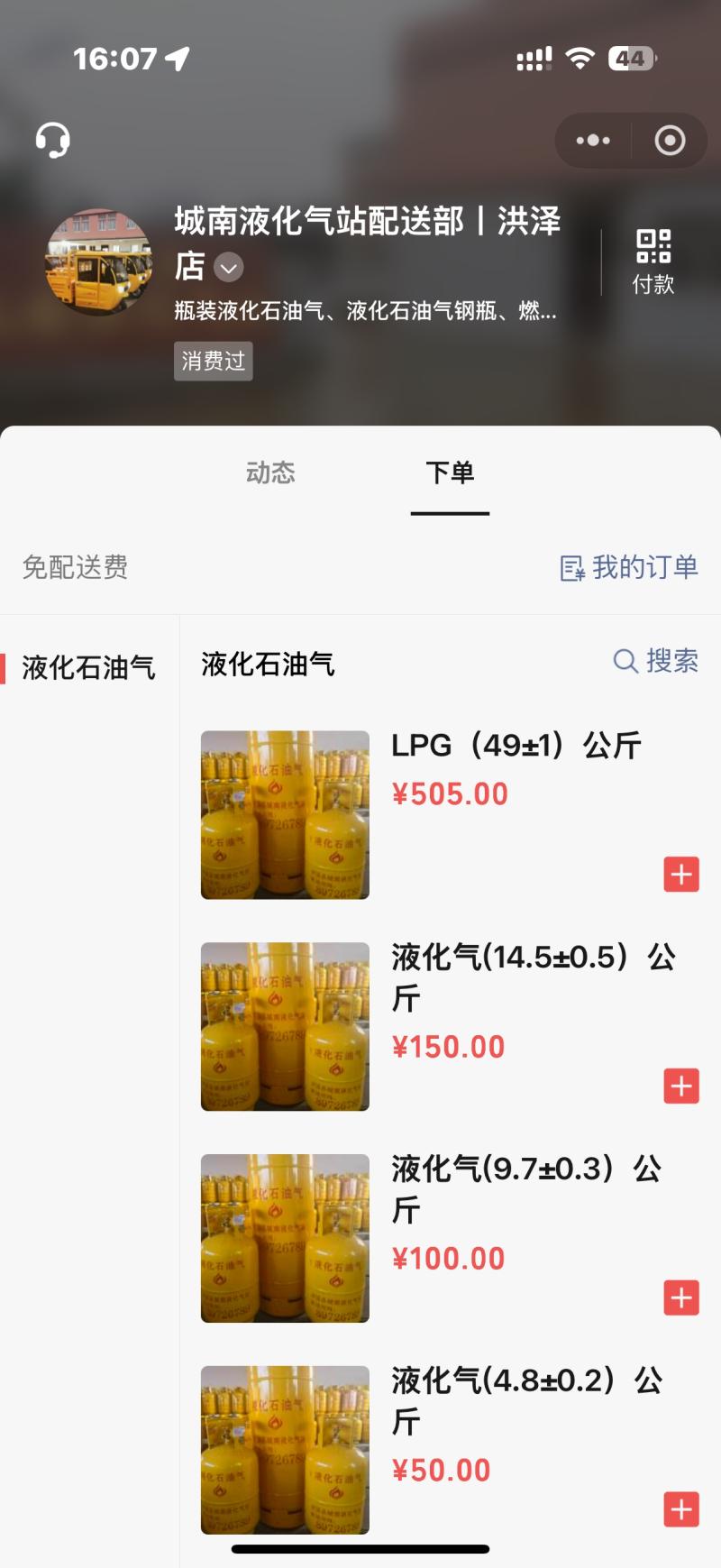Open the LPG (49±1) 公斤 product image
Image resolution: width=721 pixels, height=1568 pixels.
(285, 815)
